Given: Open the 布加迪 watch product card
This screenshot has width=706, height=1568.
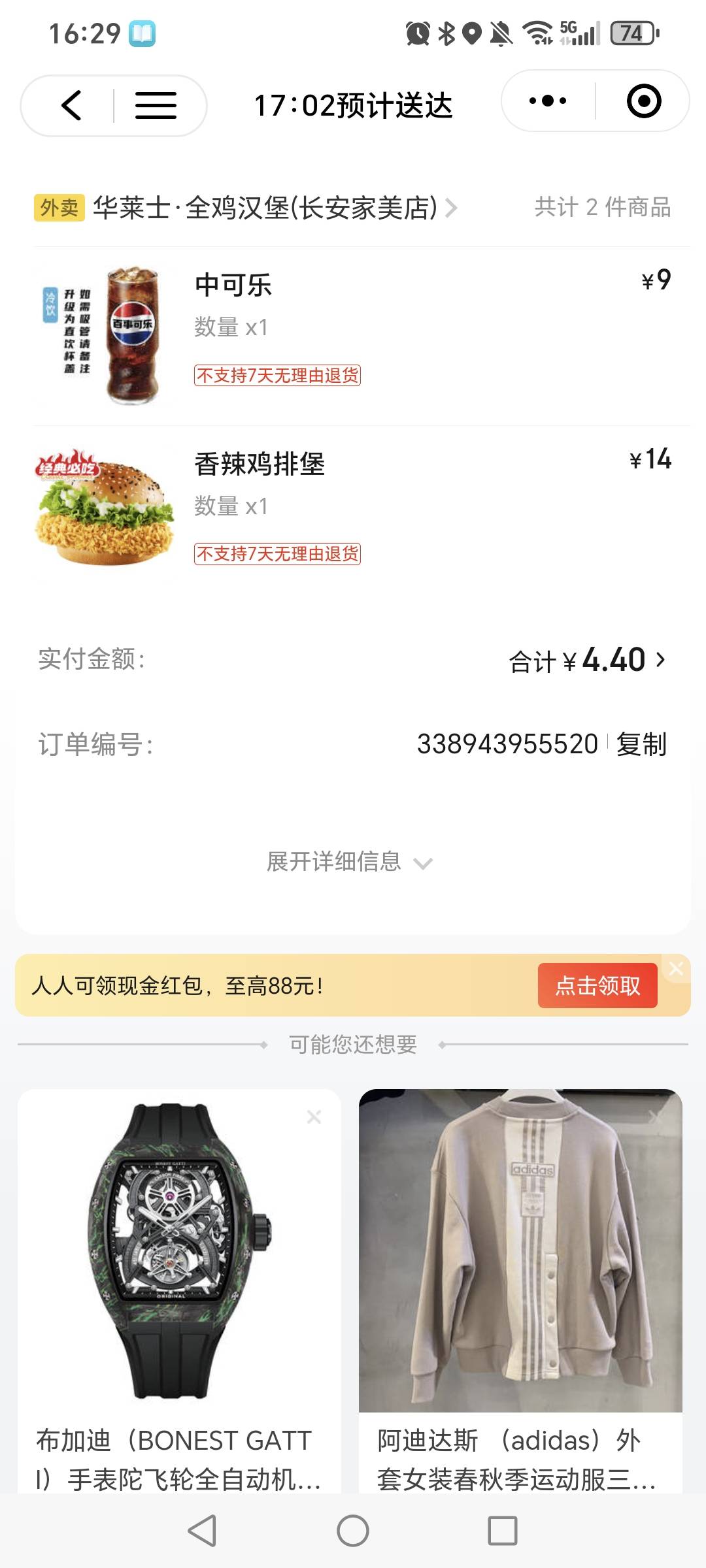Looking at the screenshot, I should point(179,1281).
